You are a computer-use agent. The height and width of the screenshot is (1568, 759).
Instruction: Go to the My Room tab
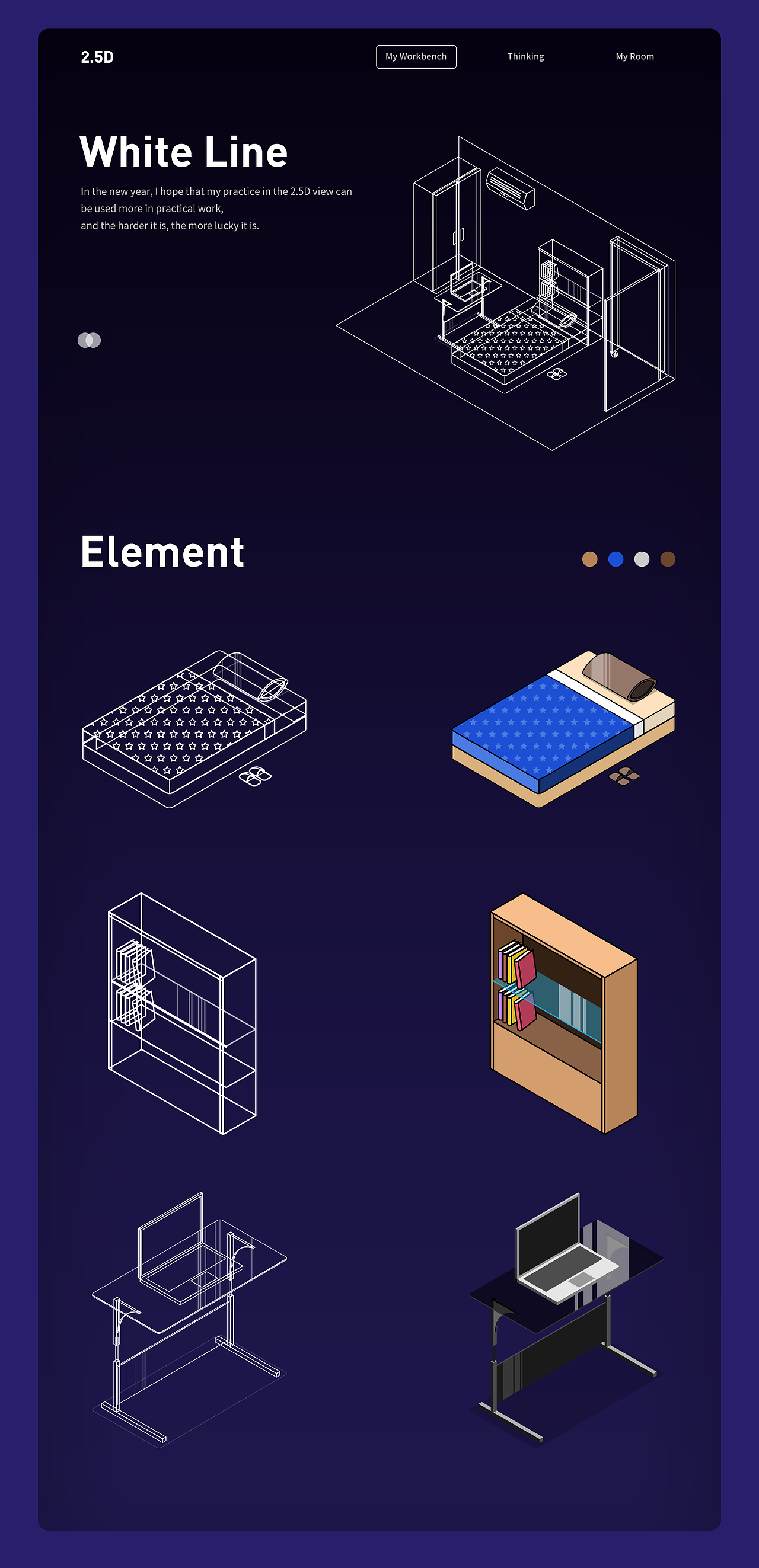pos(634,57)
